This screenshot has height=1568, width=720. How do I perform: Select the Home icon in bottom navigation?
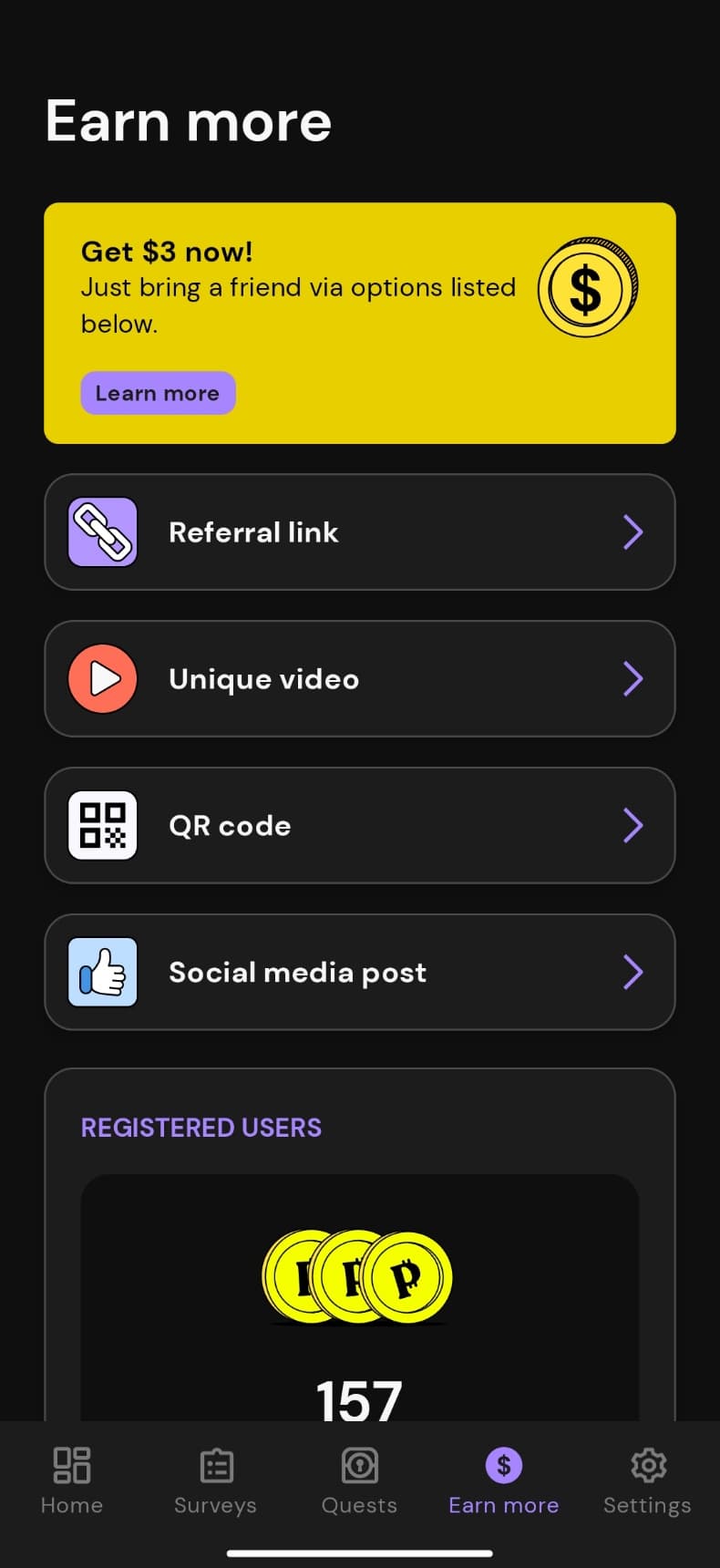(71, 1465)
